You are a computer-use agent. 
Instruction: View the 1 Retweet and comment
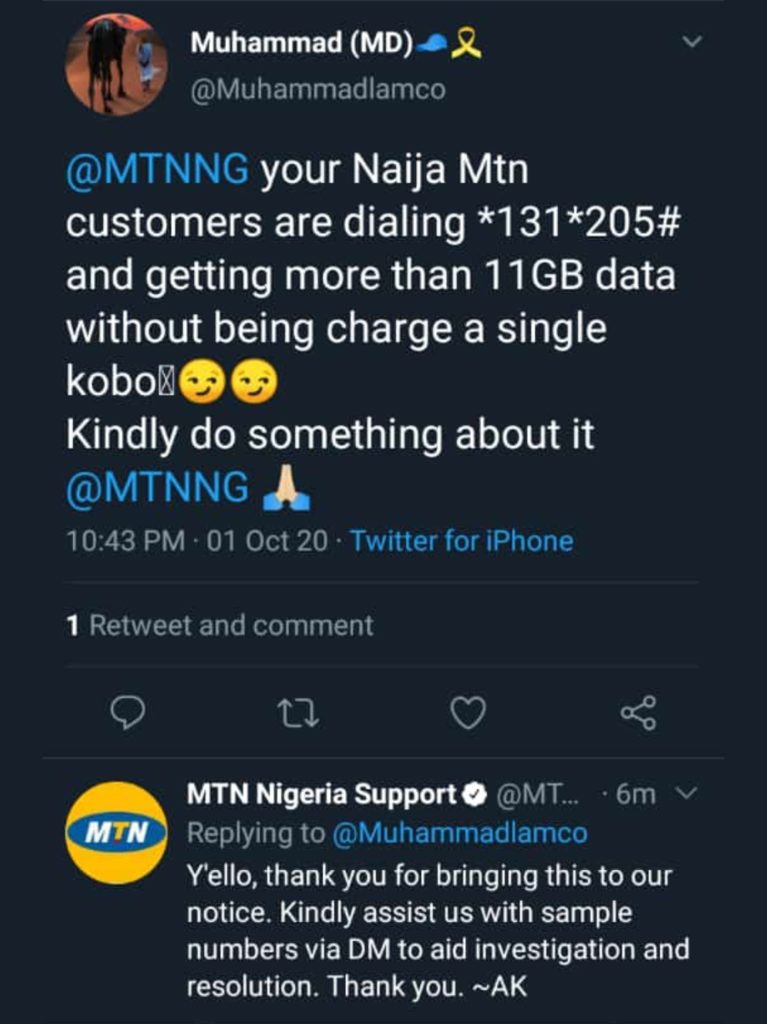219,626
